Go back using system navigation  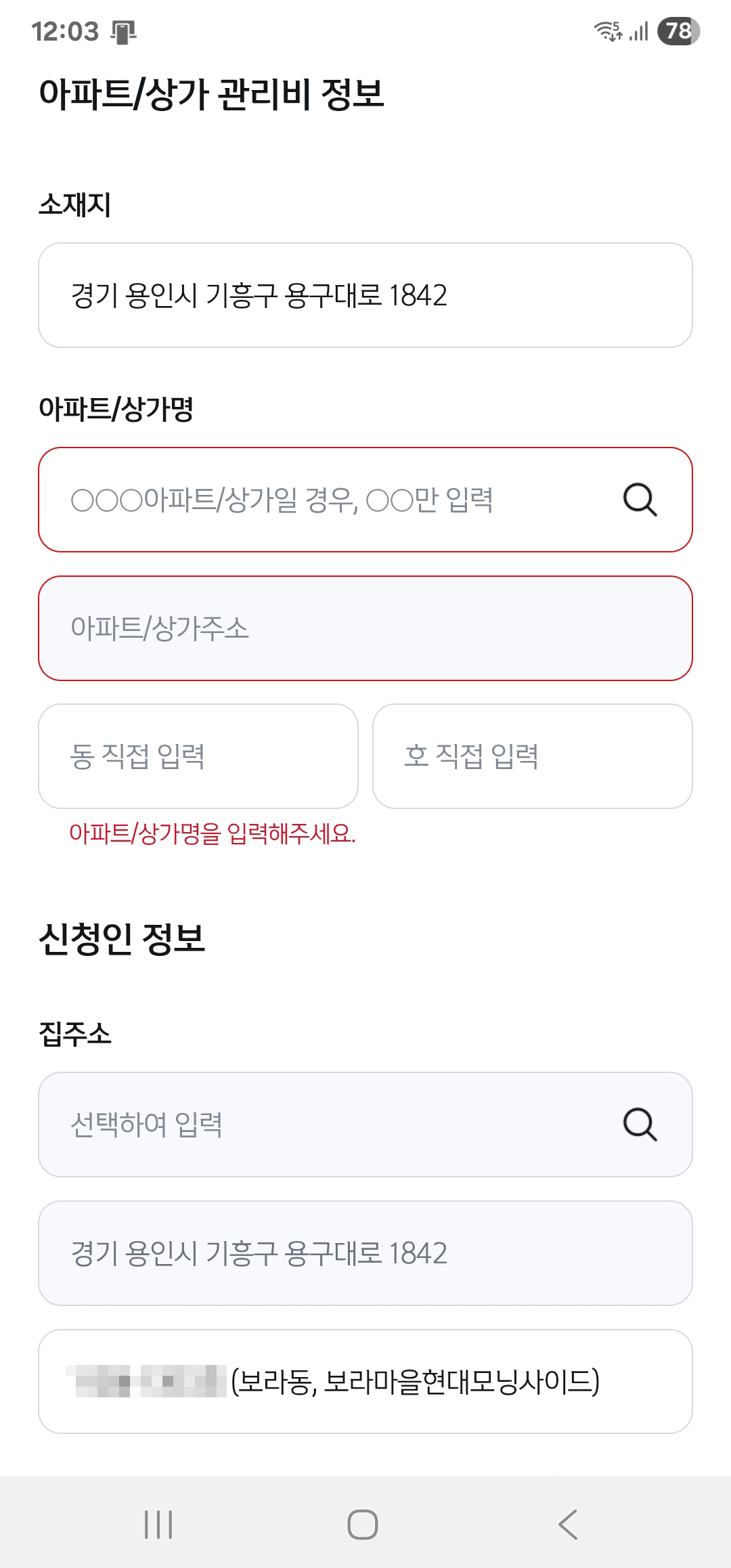point(567,1525)
